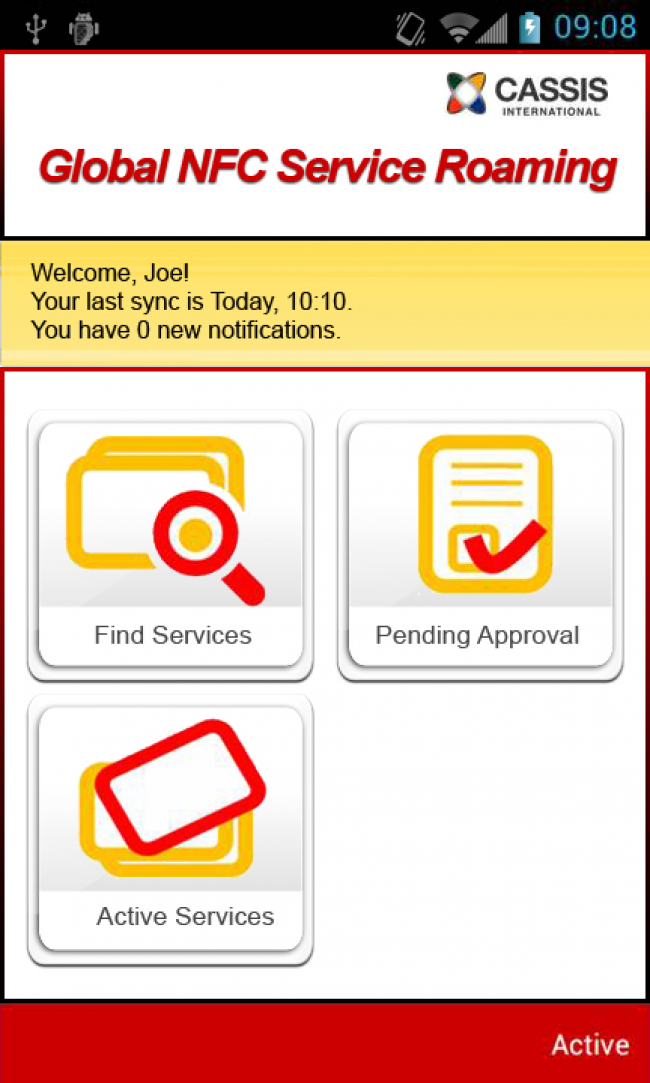Open the Pending Approval tile
The image size is (650, 1083).
point(480,544)
